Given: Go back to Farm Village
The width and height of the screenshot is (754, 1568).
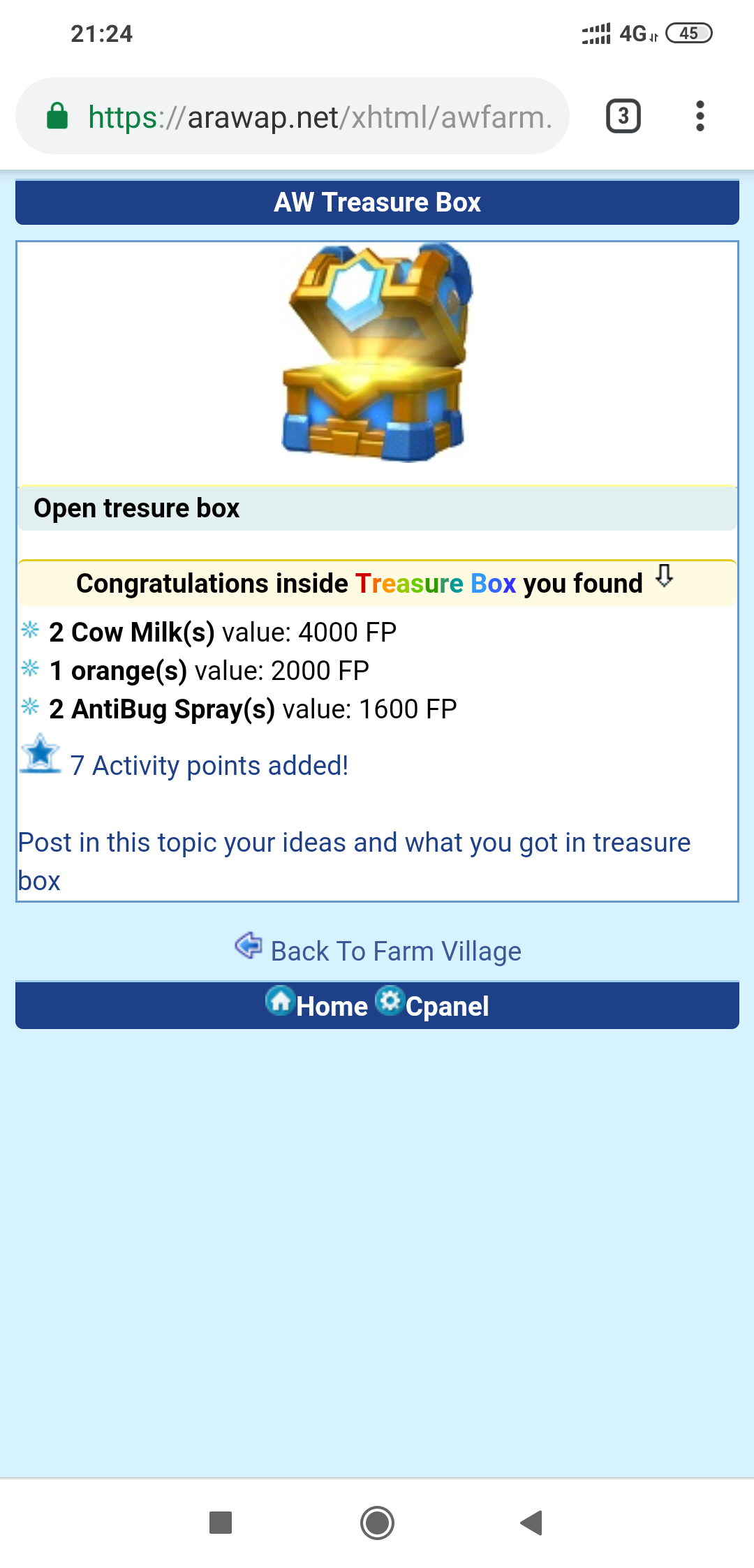Looking at the screenshot, I should 395,951.
